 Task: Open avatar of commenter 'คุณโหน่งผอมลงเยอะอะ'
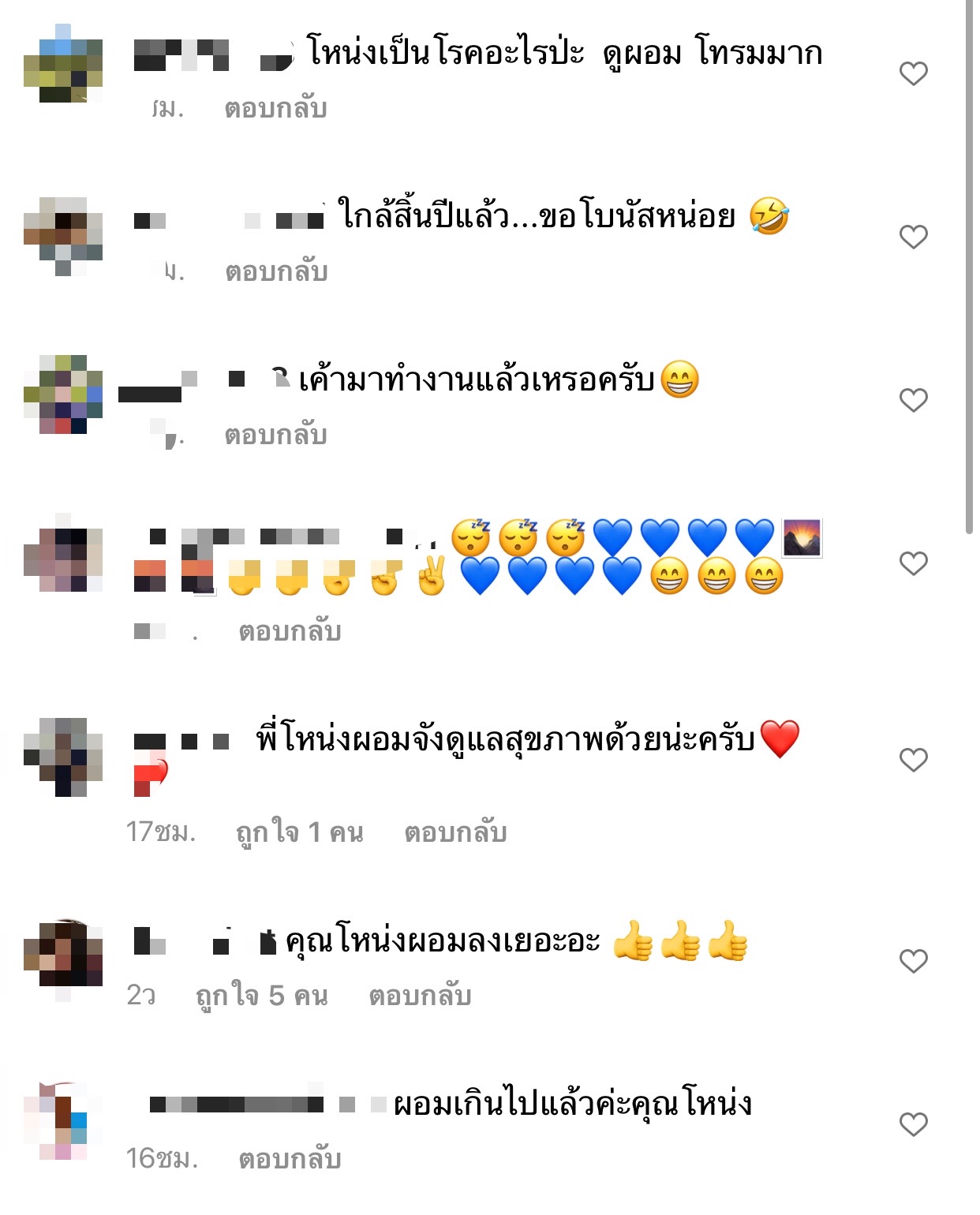pos(63,955)
